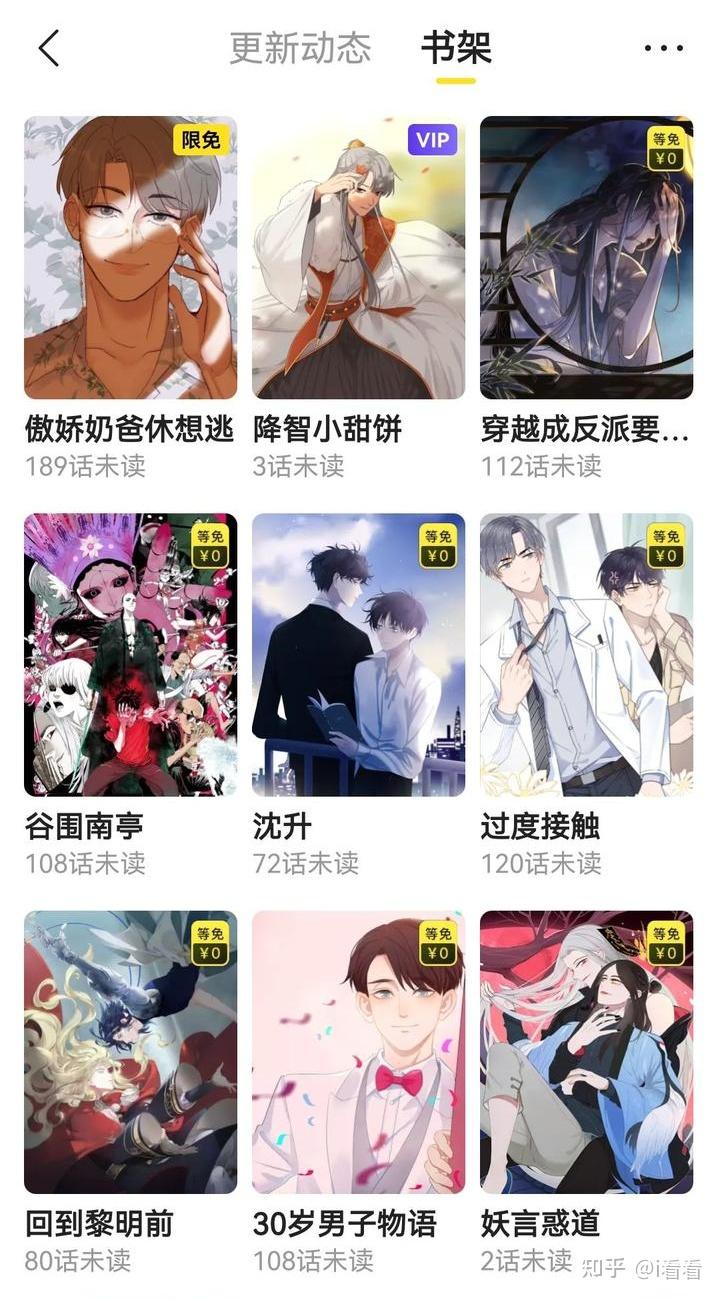Image resolution: width=720 pixels, height=1299 pixels.
Task: Select the 书架 tab
Action: [456, 48]
